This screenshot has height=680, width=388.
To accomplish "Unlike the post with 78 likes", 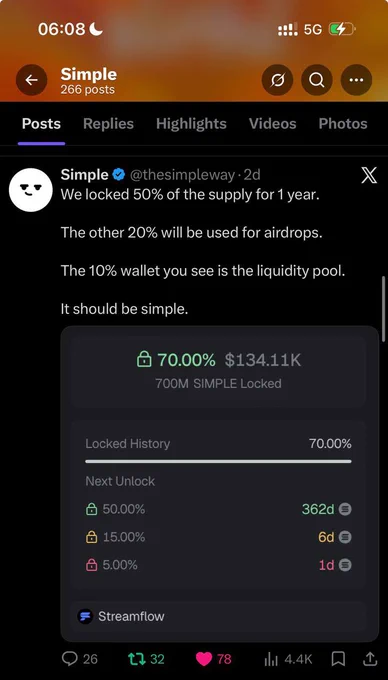I will (x=214, y=659).
